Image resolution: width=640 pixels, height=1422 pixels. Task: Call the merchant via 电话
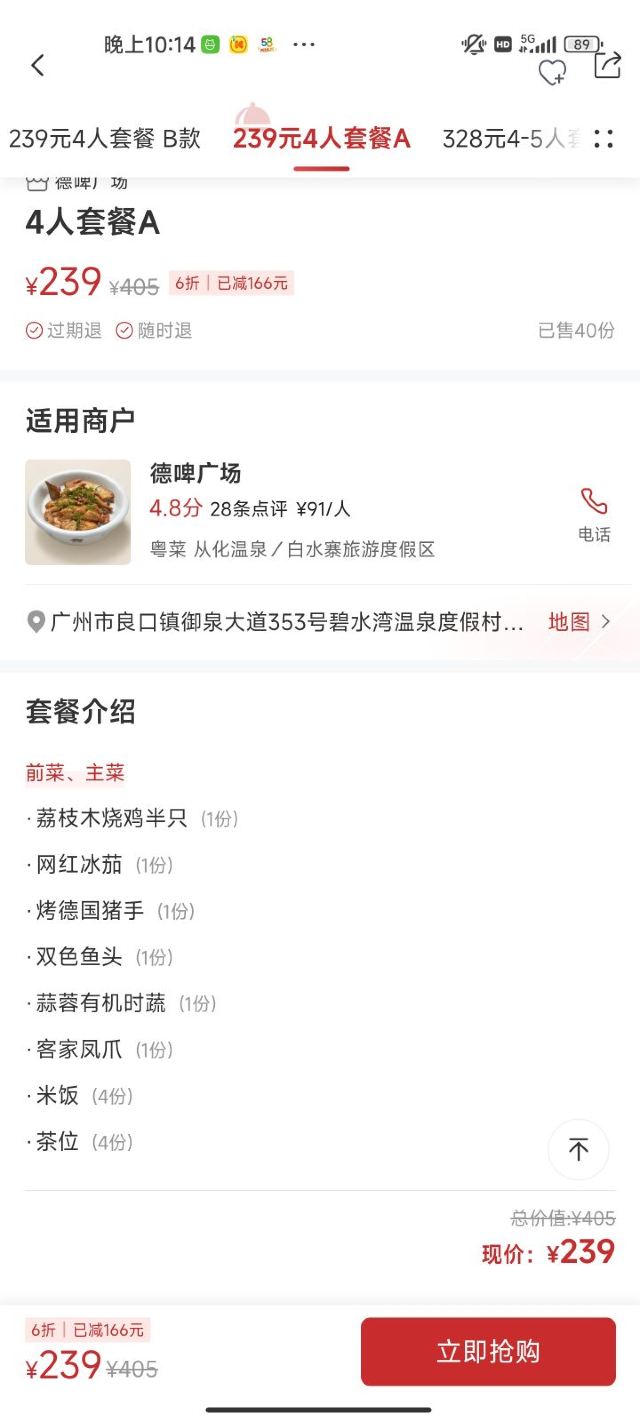click(x=594, y=514)
